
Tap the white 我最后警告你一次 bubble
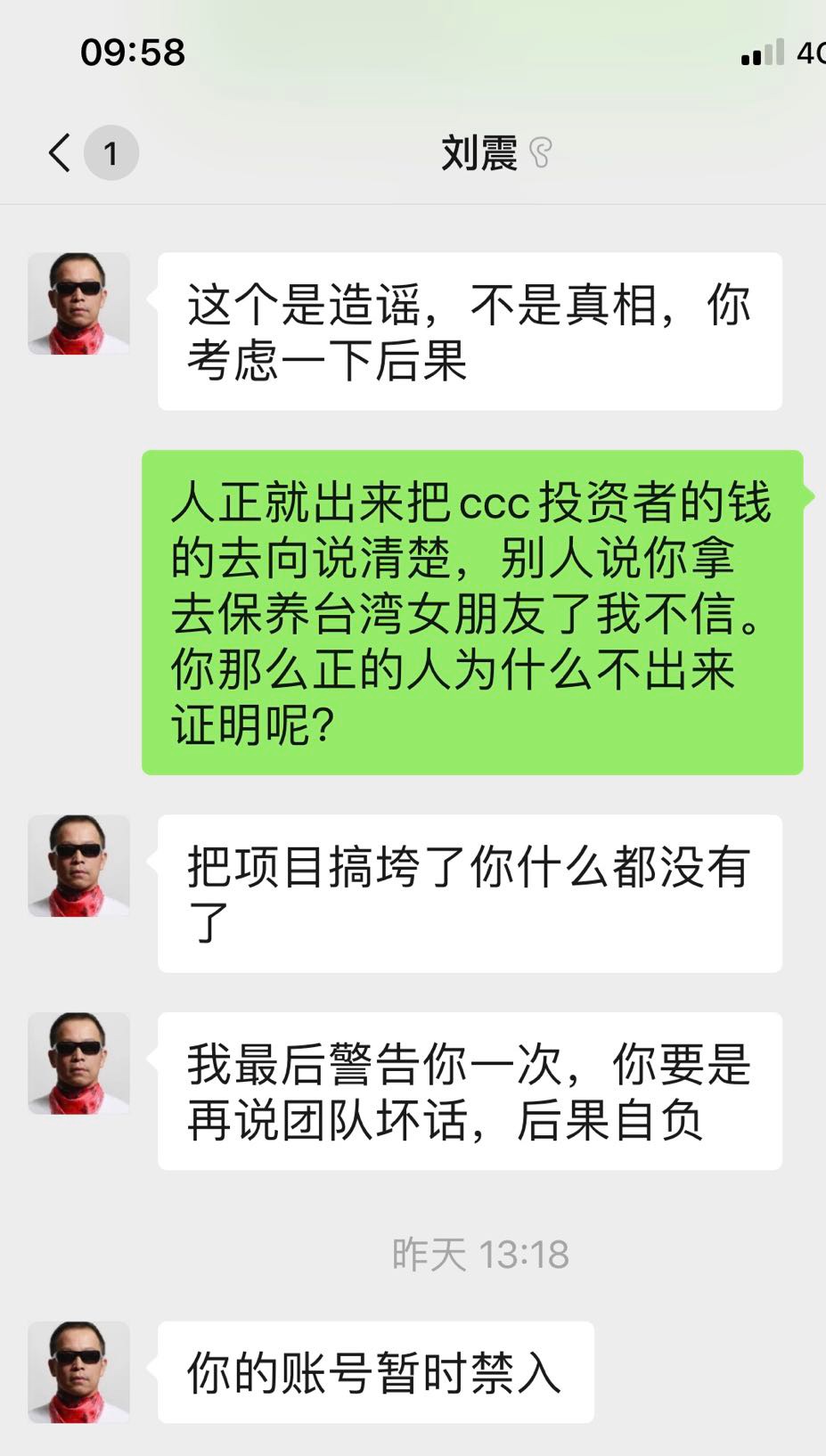pos(468,1089)
